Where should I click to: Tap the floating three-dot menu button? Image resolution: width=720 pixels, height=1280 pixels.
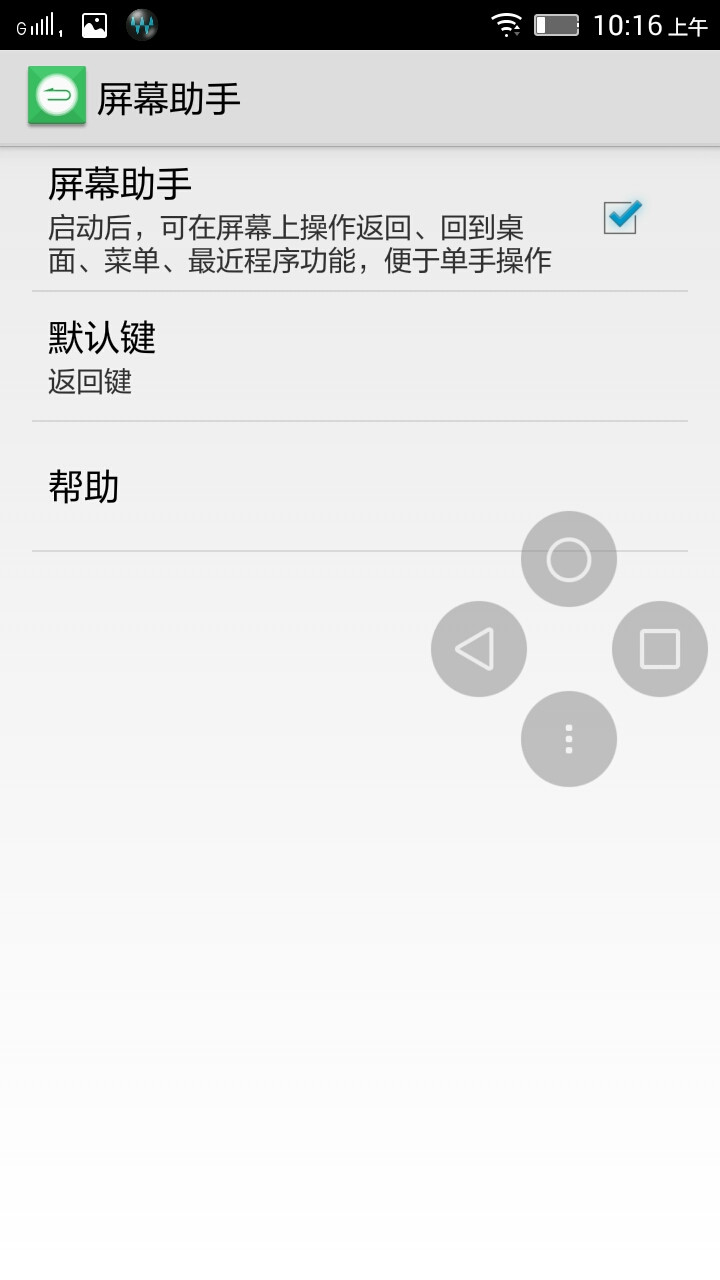click(569, 739)
